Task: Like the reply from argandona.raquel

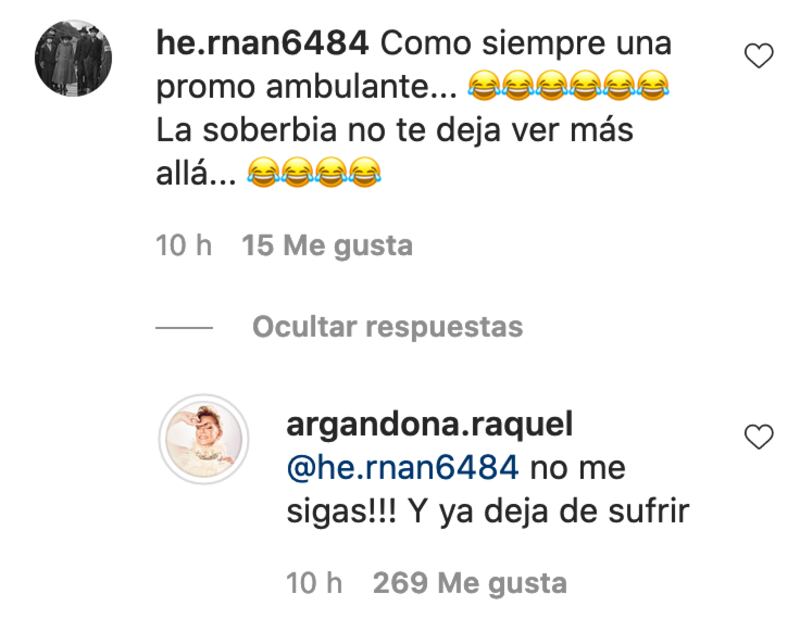Action: point(760,437)
